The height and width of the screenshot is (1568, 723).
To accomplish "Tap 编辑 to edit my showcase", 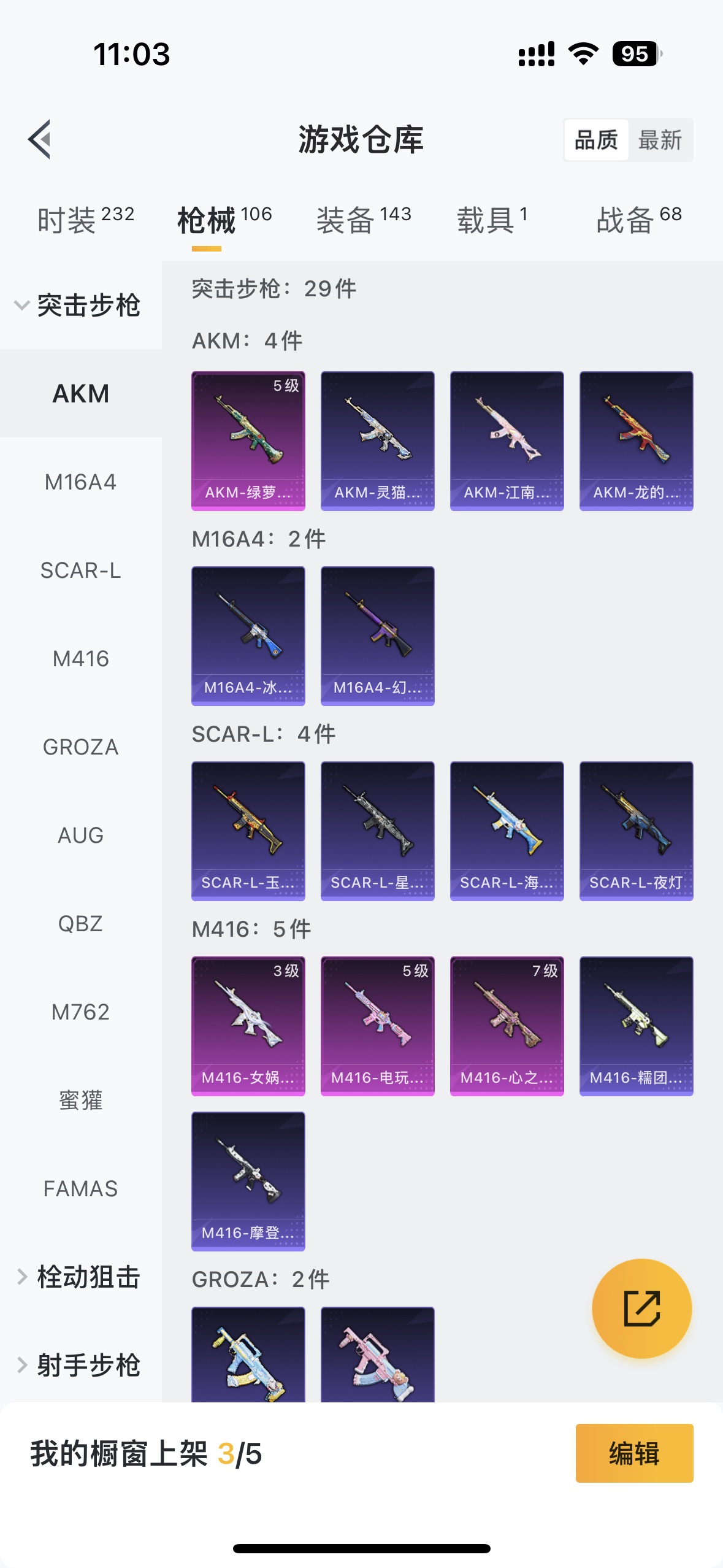I will pyautogui.click(x=635, y=1453).
